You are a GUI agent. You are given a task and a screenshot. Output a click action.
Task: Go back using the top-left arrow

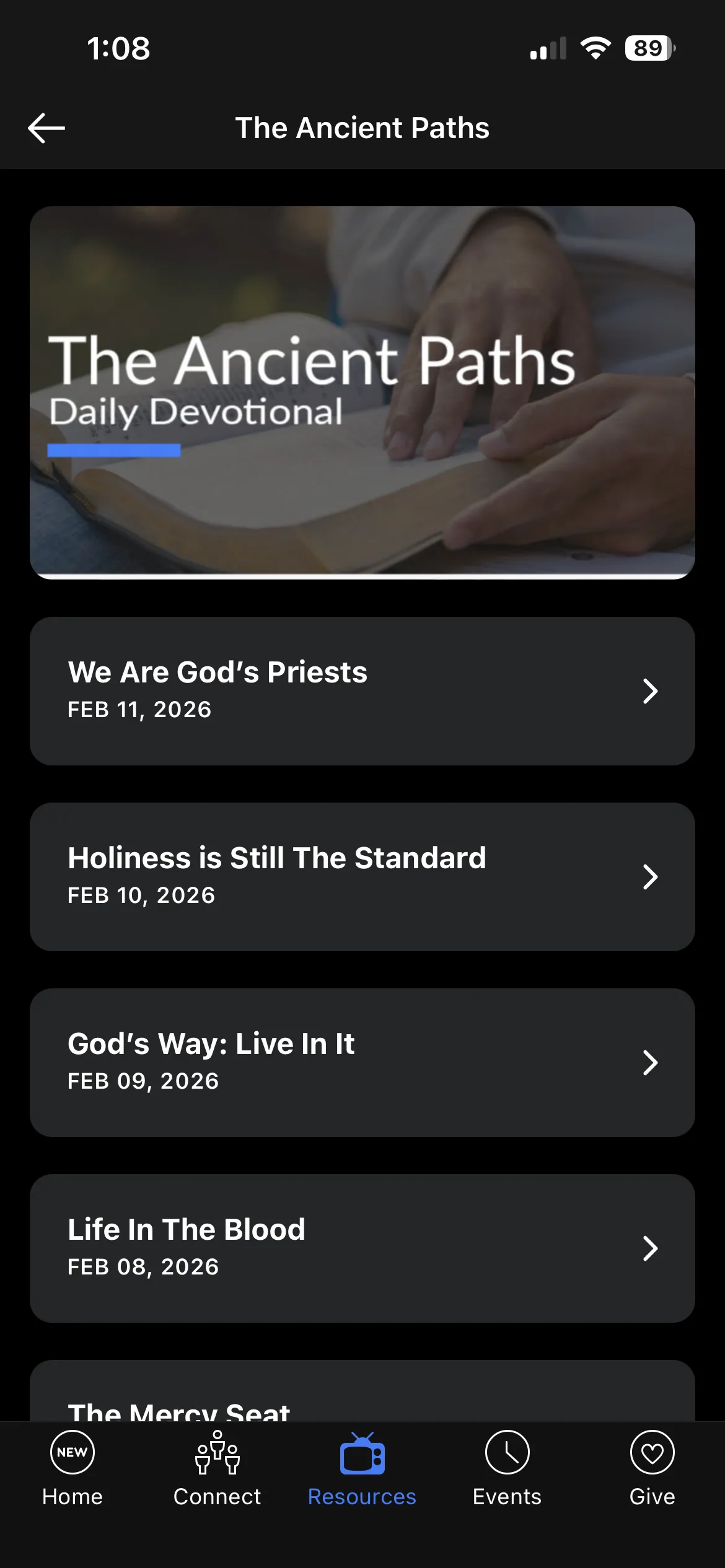click(x=46, y=128)
